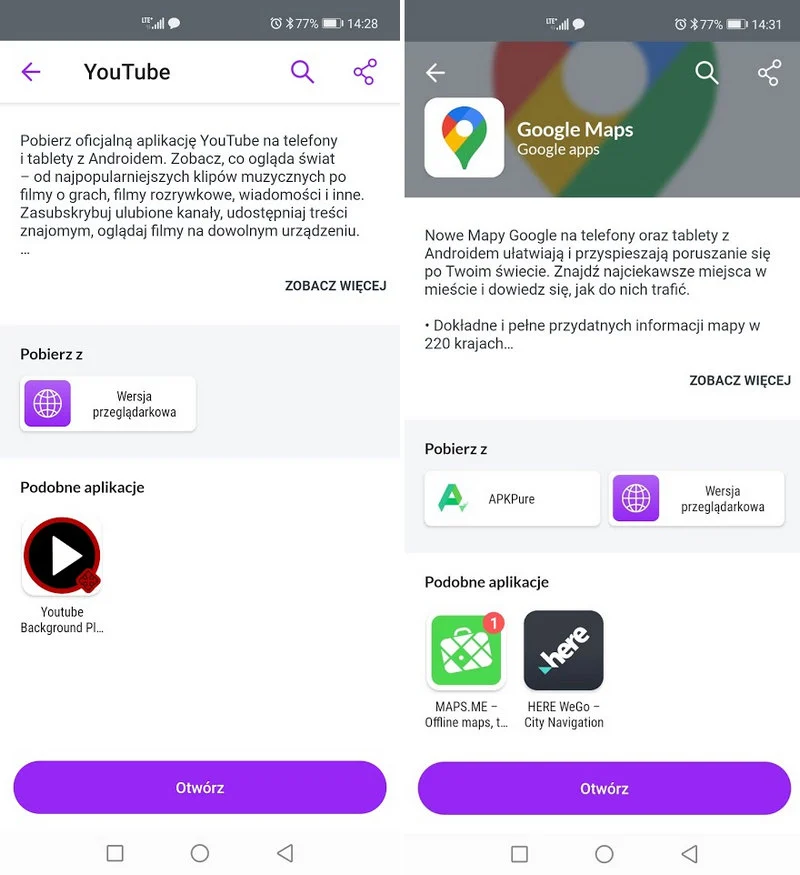Open the HERE WeGo similar app

pos(564,651)
